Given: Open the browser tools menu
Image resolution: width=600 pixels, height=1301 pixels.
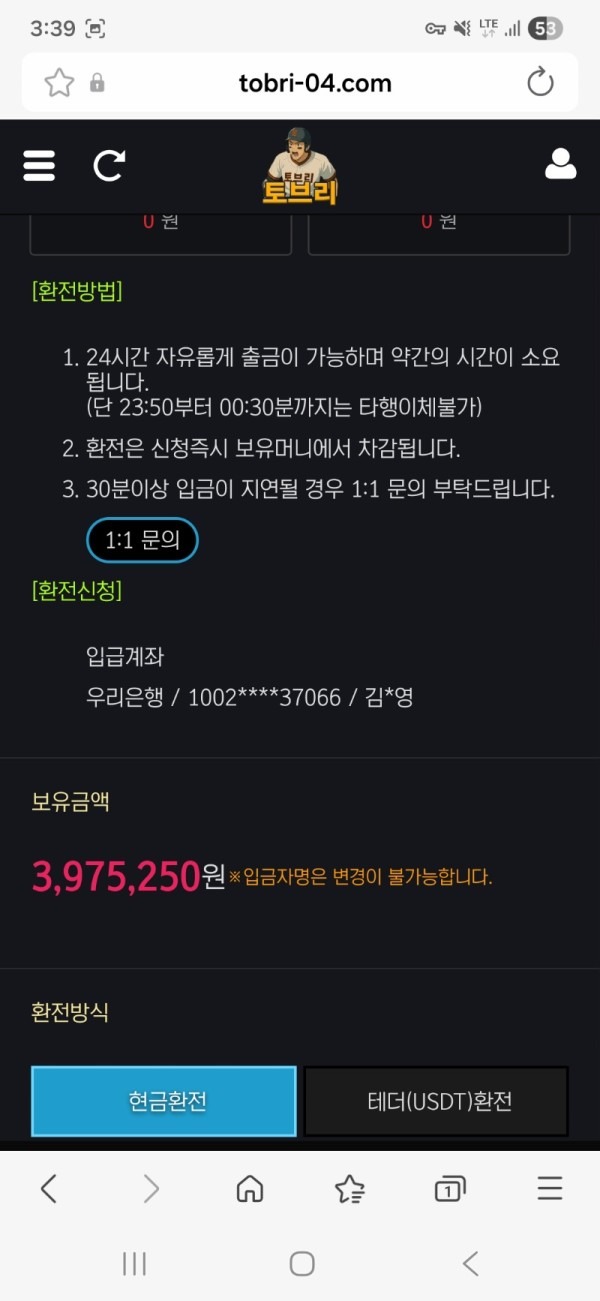Looking at the screenshot, I should 550,1188.
